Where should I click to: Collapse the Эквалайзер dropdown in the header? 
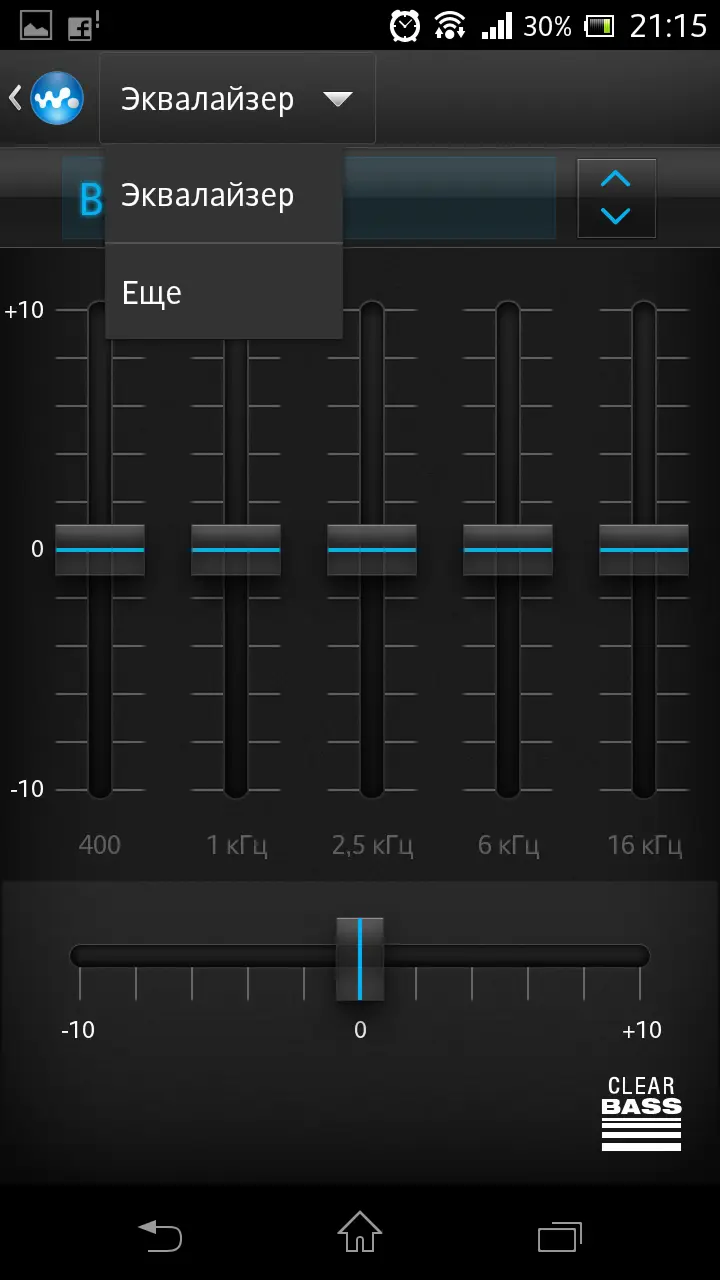pyautogui.click(x=237, y=99)
